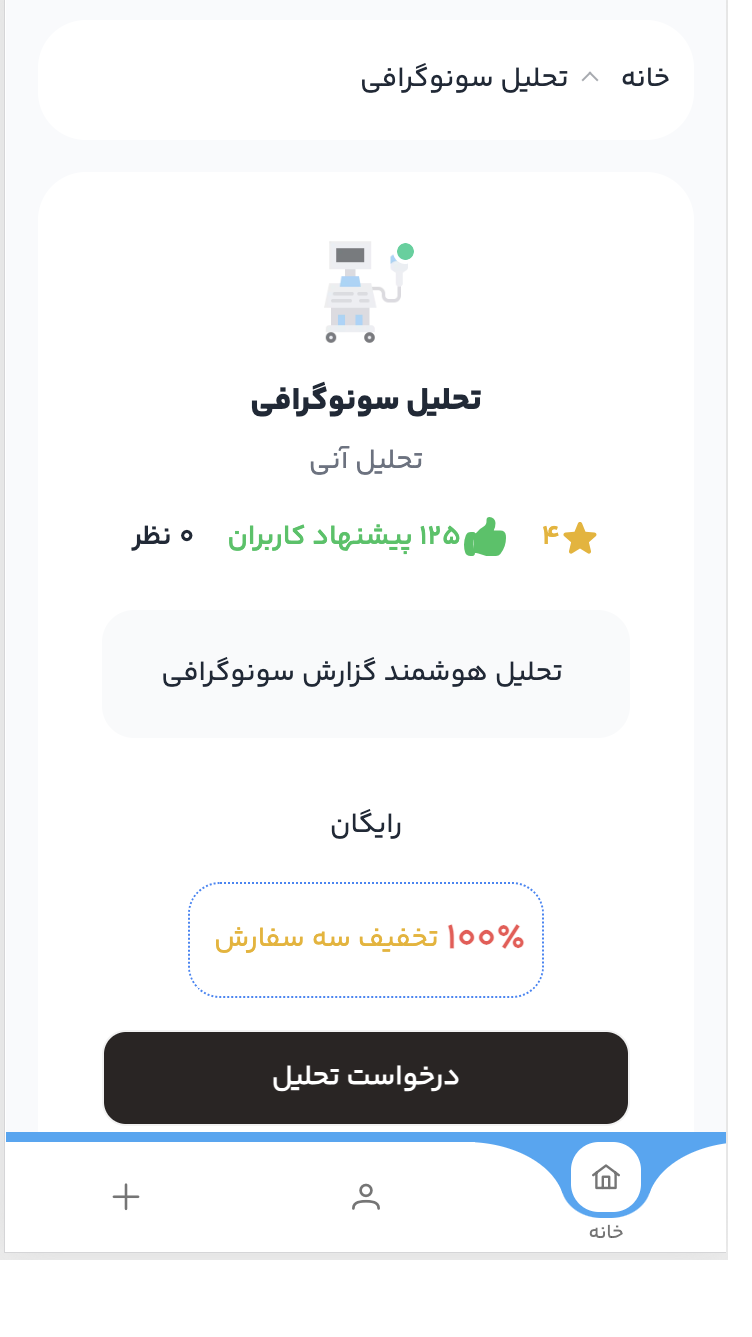Tap the درخواست تحلیل button
752x1337 pixels.
[365, 1077]
